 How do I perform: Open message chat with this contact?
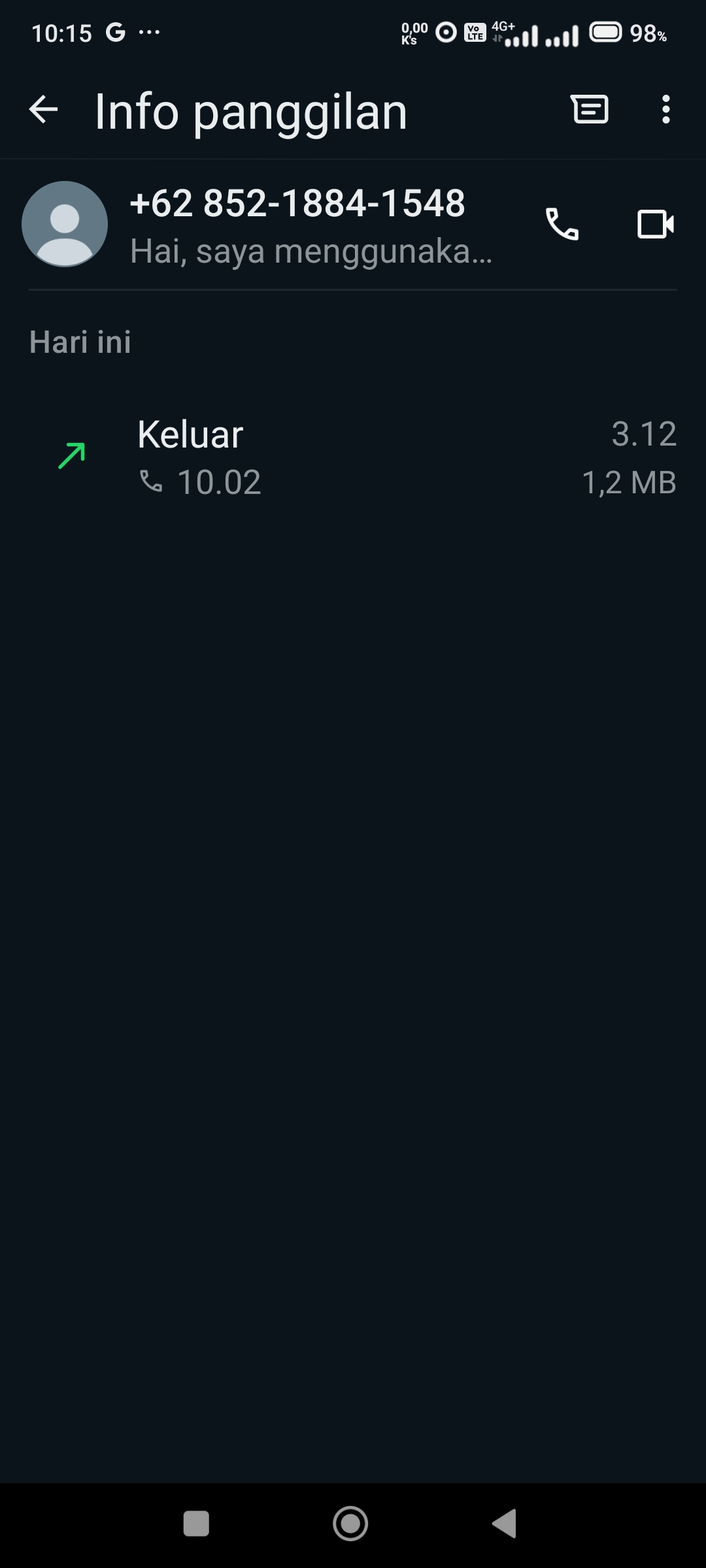[x=590, y=109]
